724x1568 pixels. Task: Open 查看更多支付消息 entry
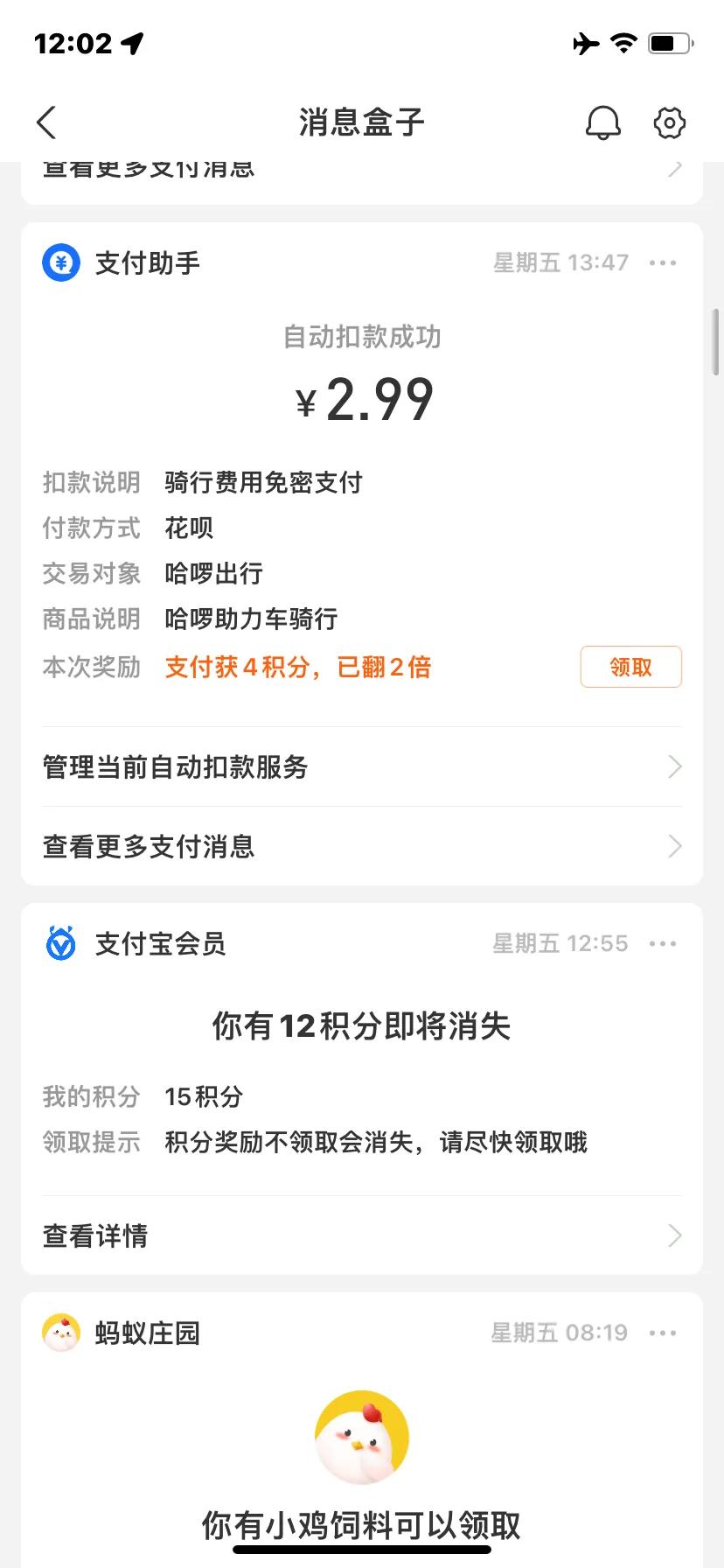pyautogui.click(x=361, y=846)
